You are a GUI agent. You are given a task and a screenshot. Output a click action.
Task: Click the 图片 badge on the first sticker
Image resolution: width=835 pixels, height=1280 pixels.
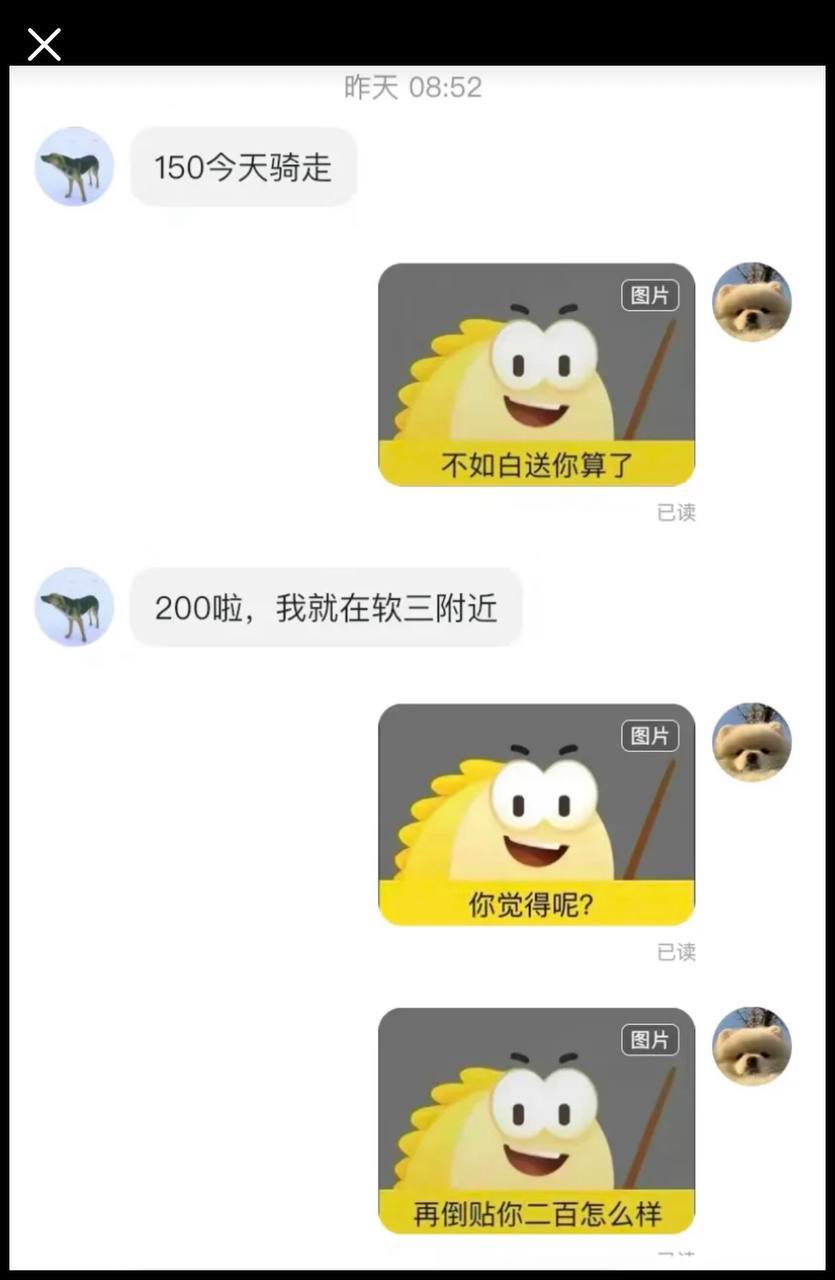[650, 294]
